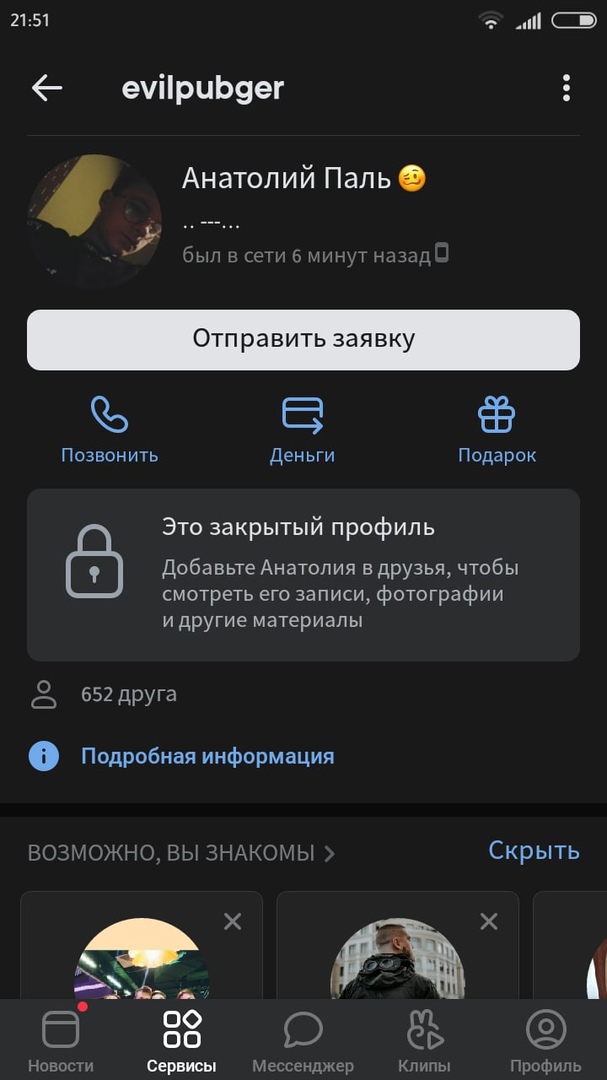Call the user via Позвонить
607x1080 pixels.
(x=109, y=430)
